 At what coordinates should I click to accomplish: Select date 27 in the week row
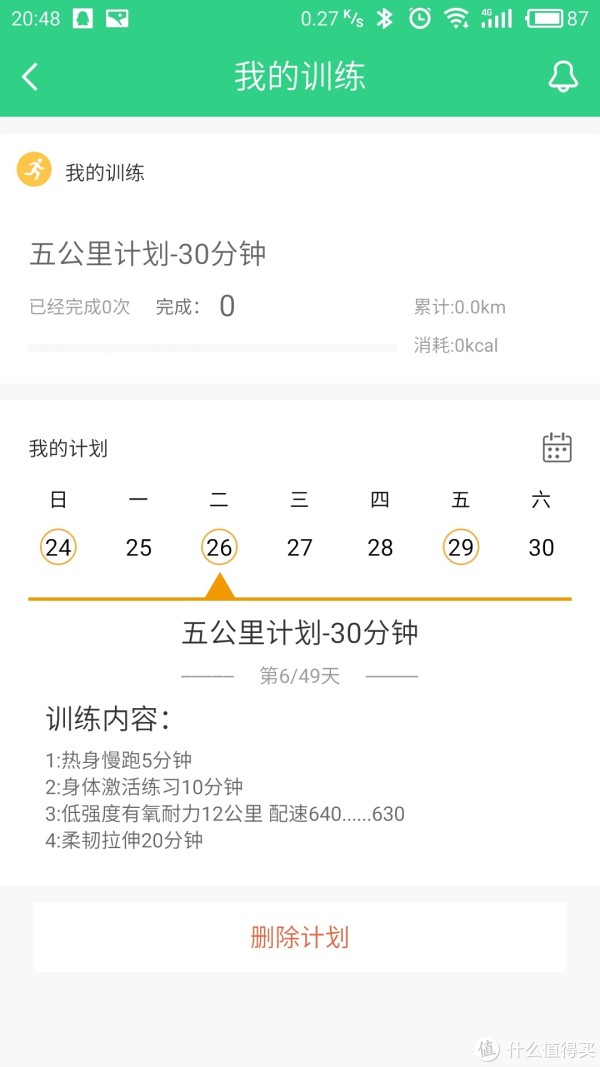tap(300, 547)
